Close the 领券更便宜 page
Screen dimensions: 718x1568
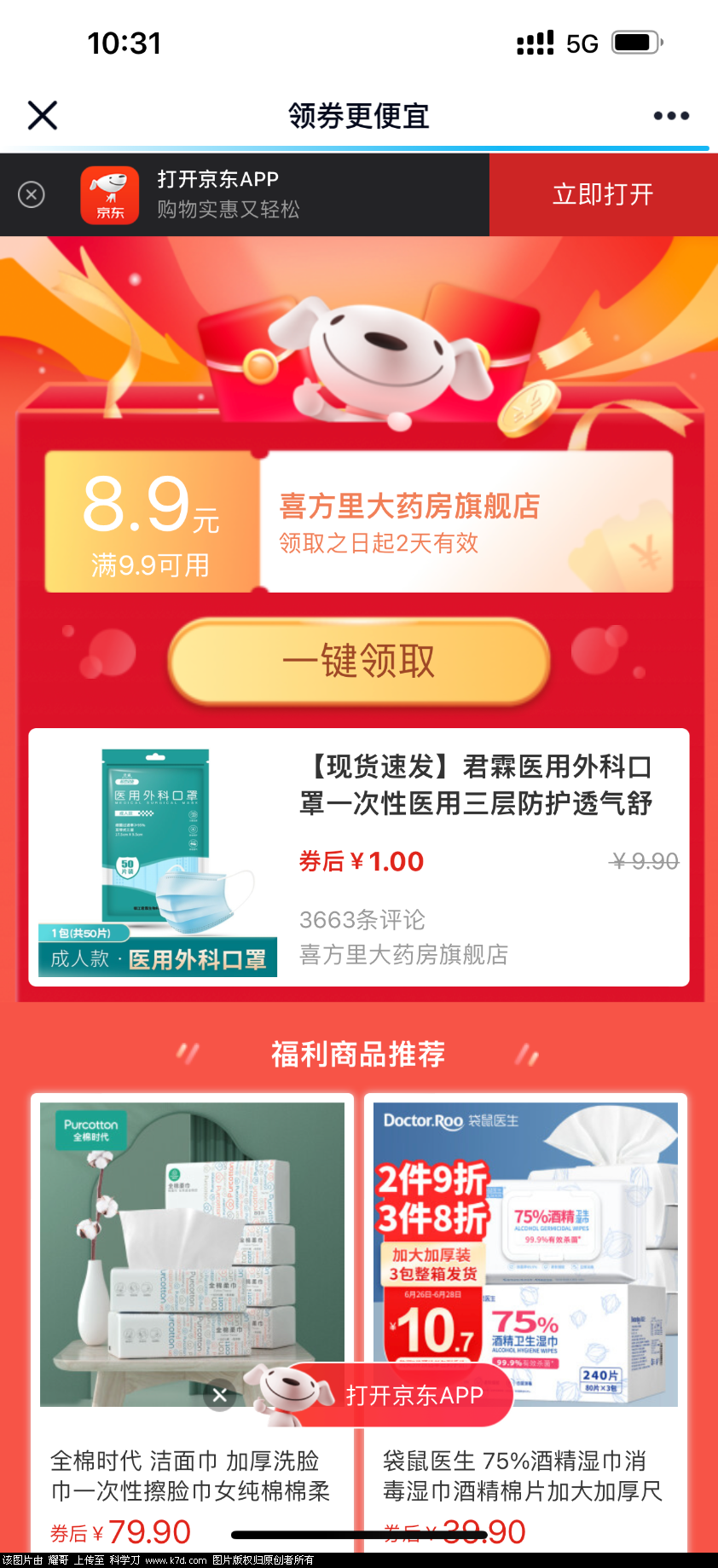(42, 115)
